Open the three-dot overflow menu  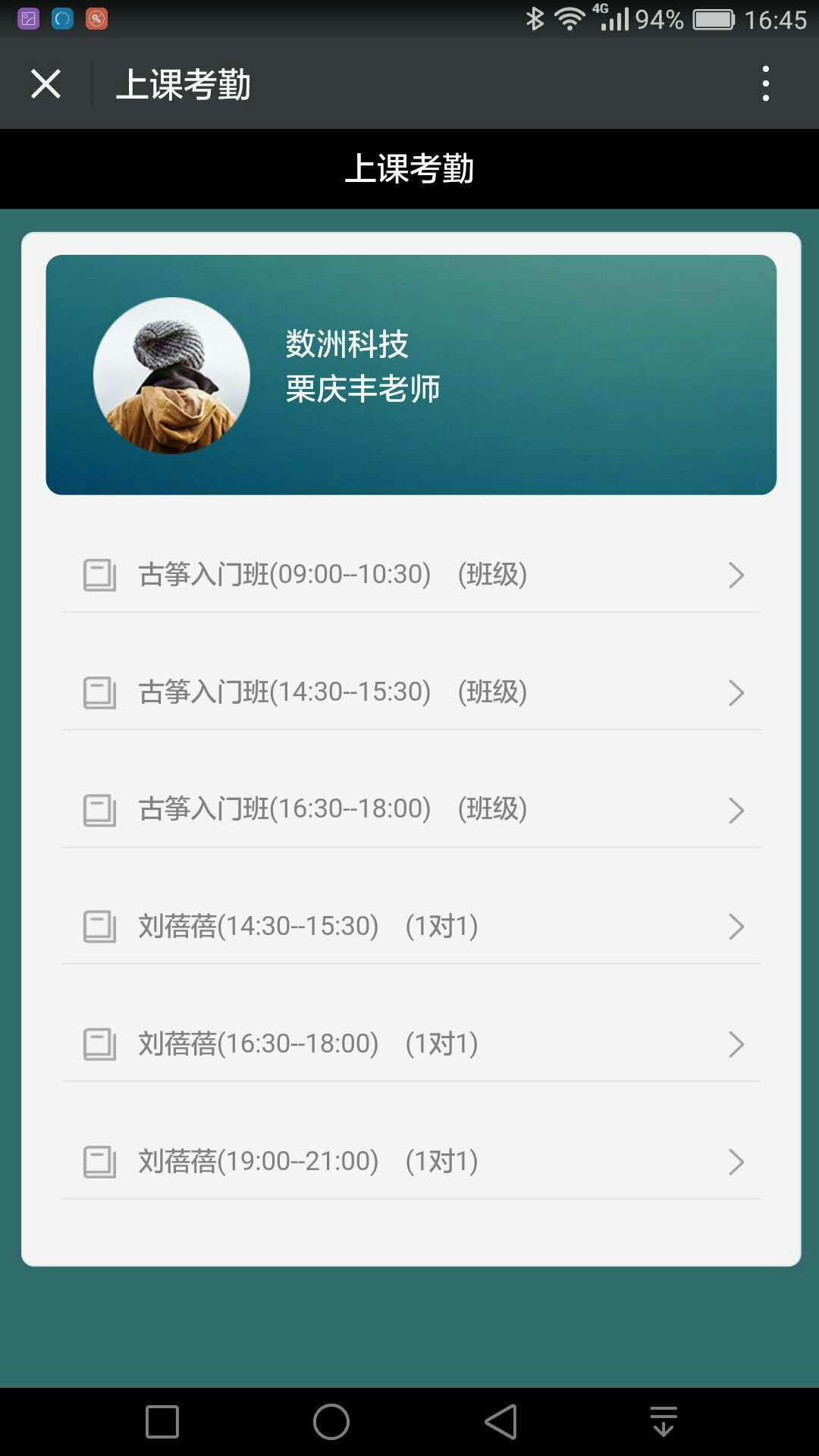[x=766, y=83]
